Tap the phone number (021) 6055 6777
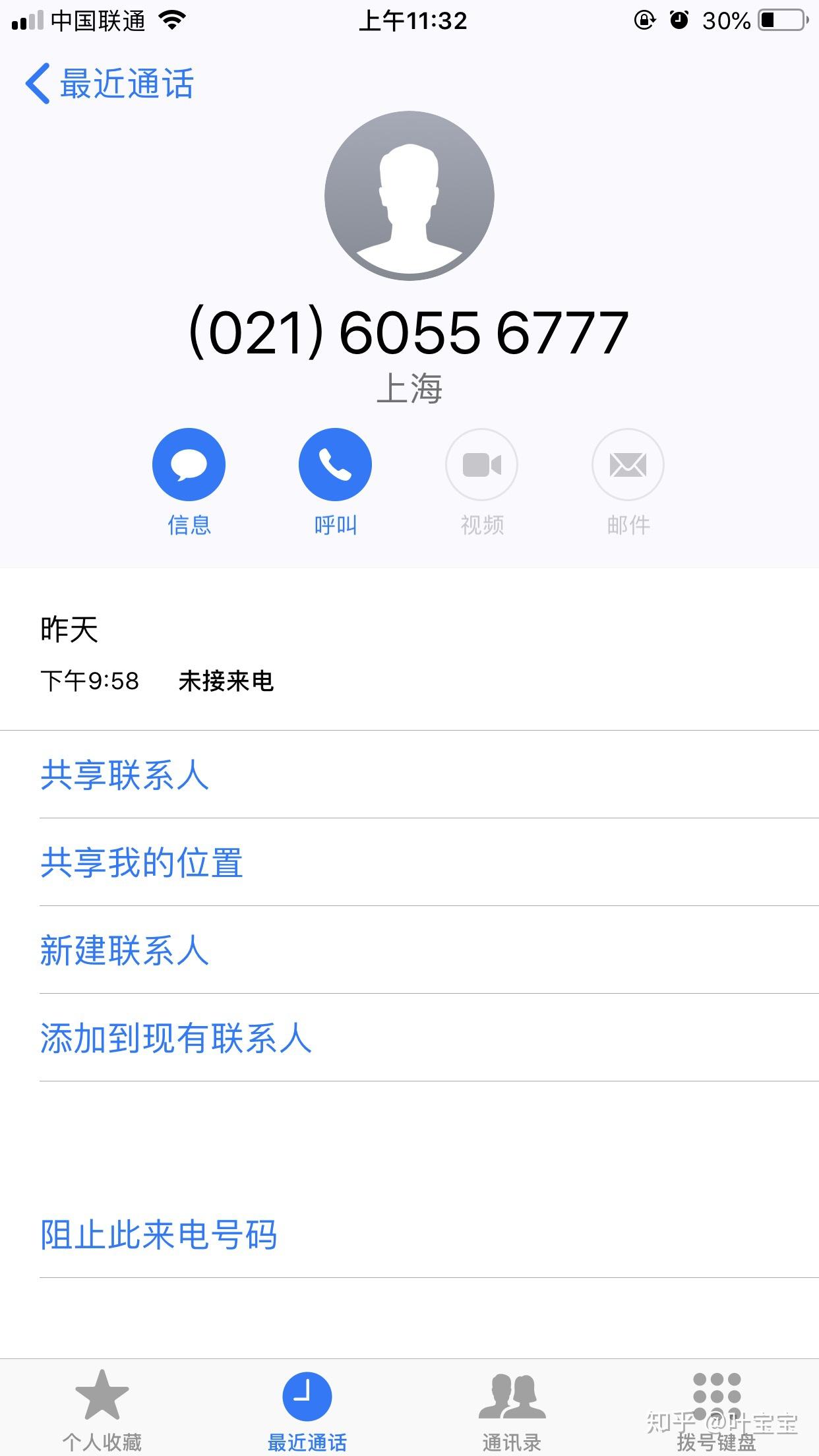The height and width of the screenshot is (1456, 819). [409, 332]
